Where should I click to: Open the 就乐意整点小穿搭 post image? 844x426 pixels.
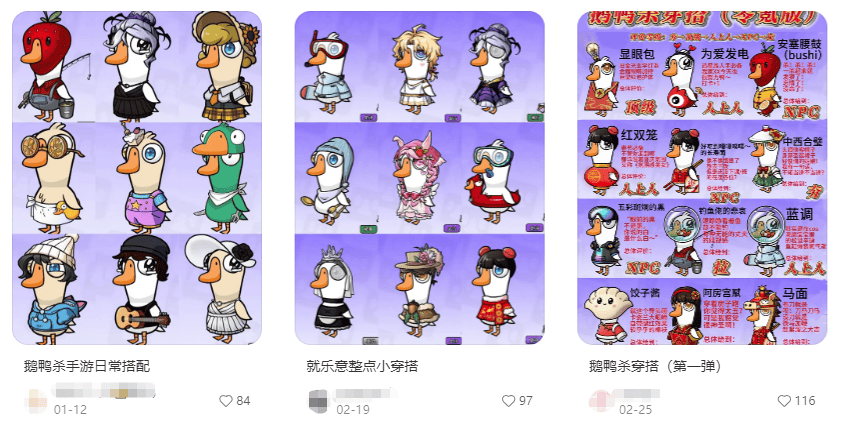[420, 178]
